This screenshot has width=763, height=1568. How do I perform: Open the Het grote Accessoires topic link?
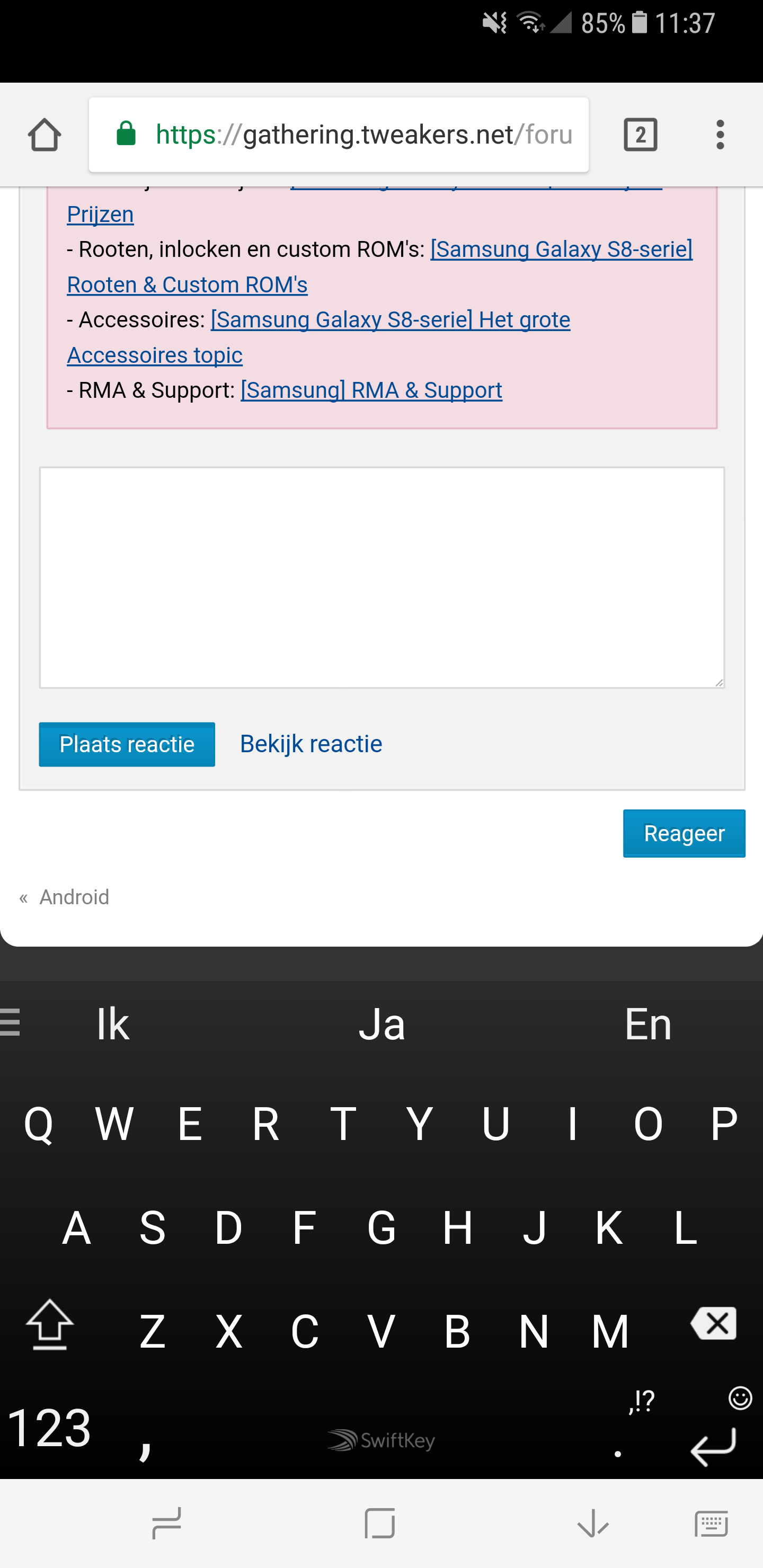click(390, 320)
